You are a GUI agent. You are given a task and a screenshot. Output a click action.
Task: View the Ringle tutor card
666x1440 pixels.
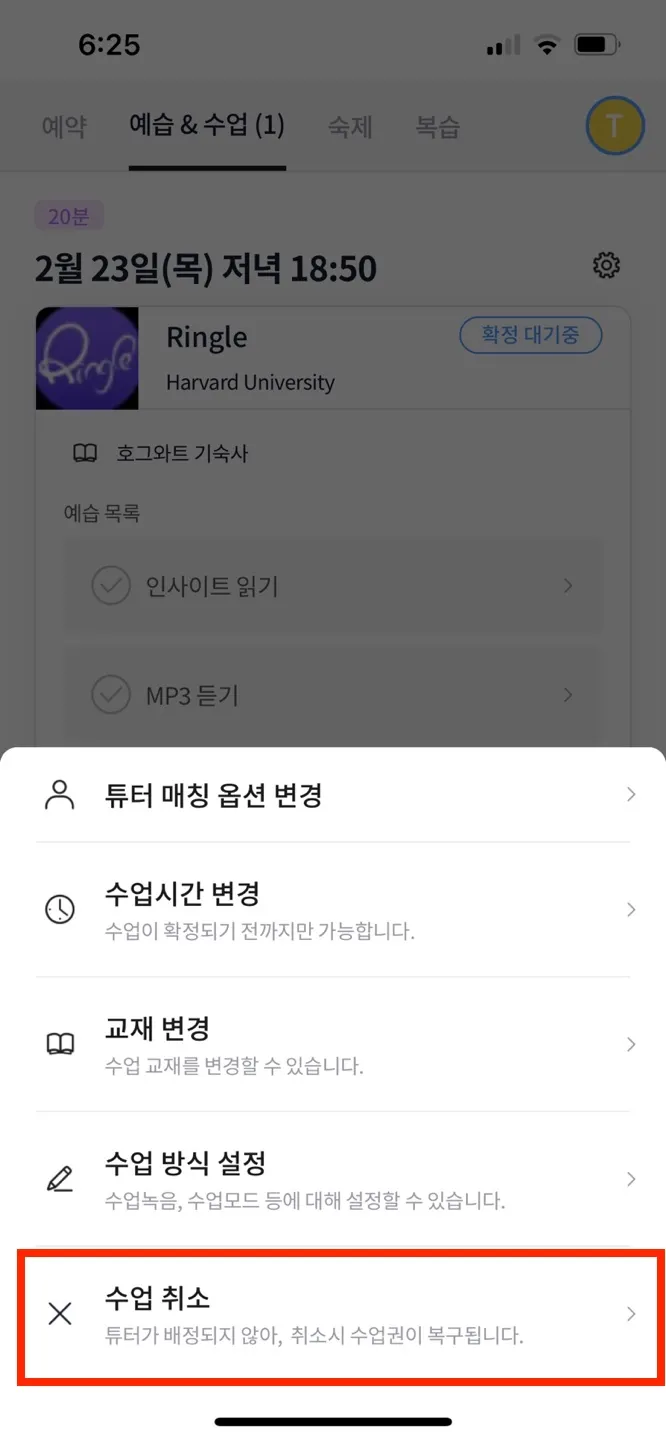pyautogui.click(x=332, y=358)
